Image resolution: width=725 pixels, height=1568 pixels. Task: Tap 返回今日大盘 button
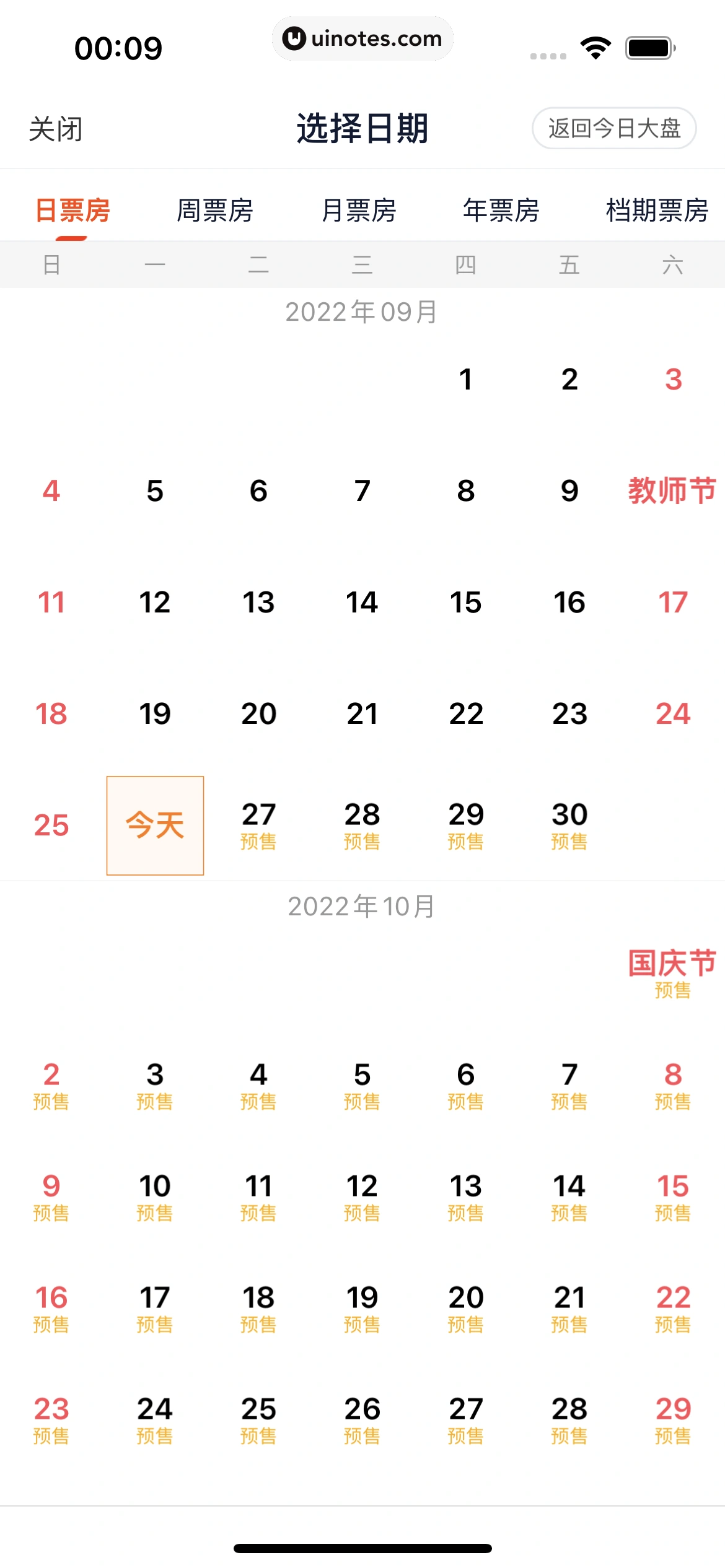[613, 128]
